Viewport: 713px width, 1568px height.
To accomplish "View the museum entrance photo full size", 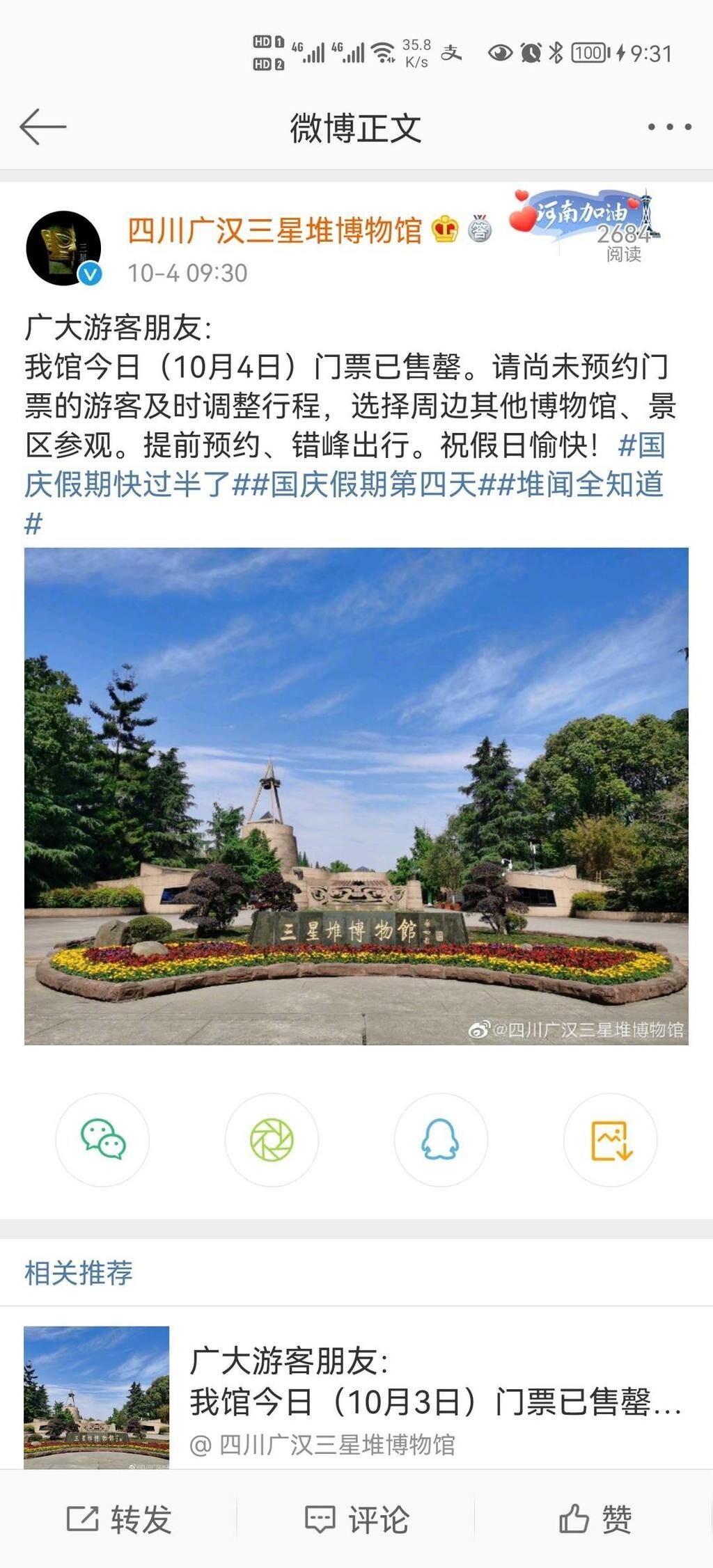I will 356,795.
